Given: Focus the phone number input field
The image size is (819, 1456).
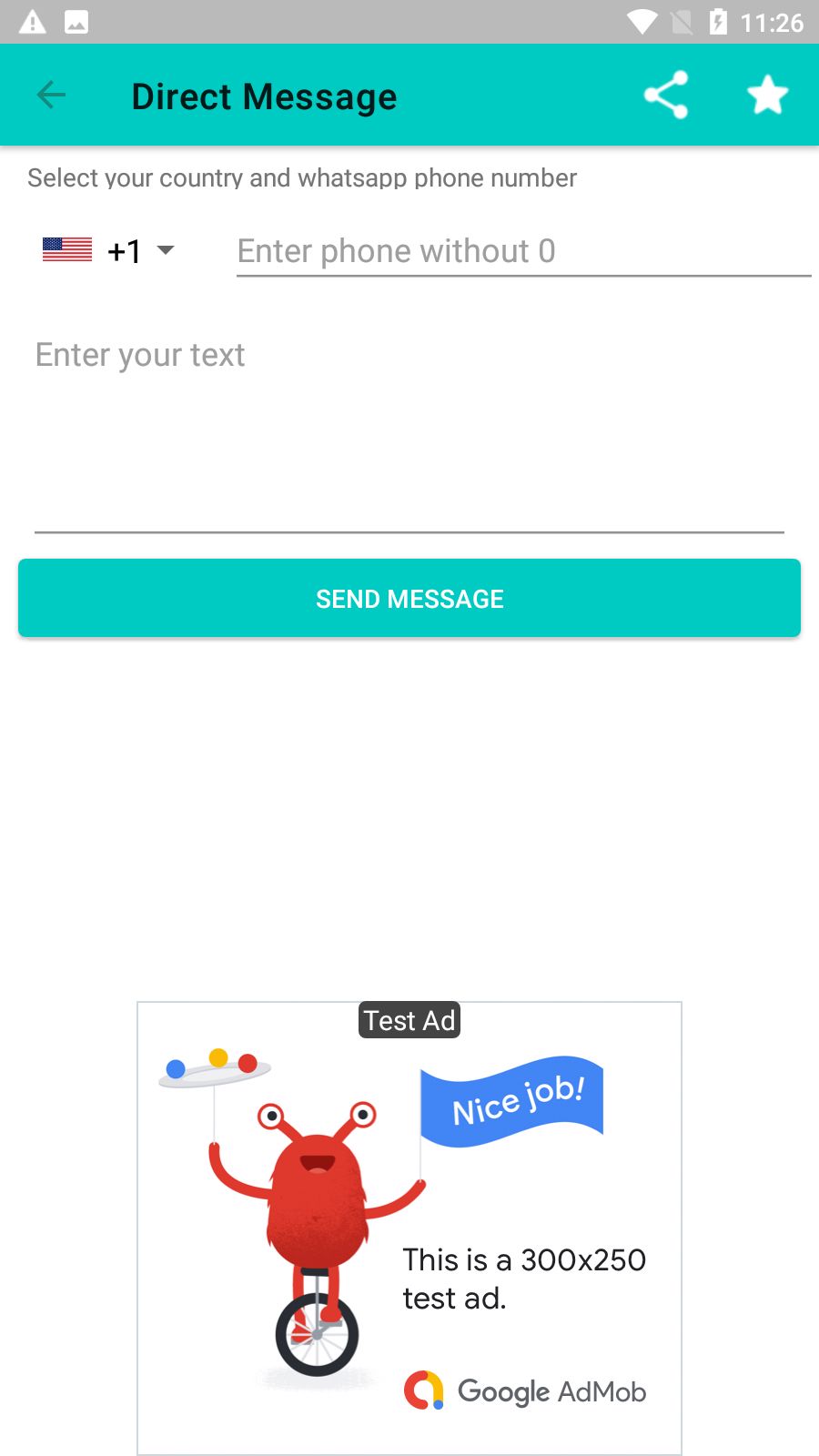Looking at the screenshot, I should pyautogui.click(x=522, y=250).
